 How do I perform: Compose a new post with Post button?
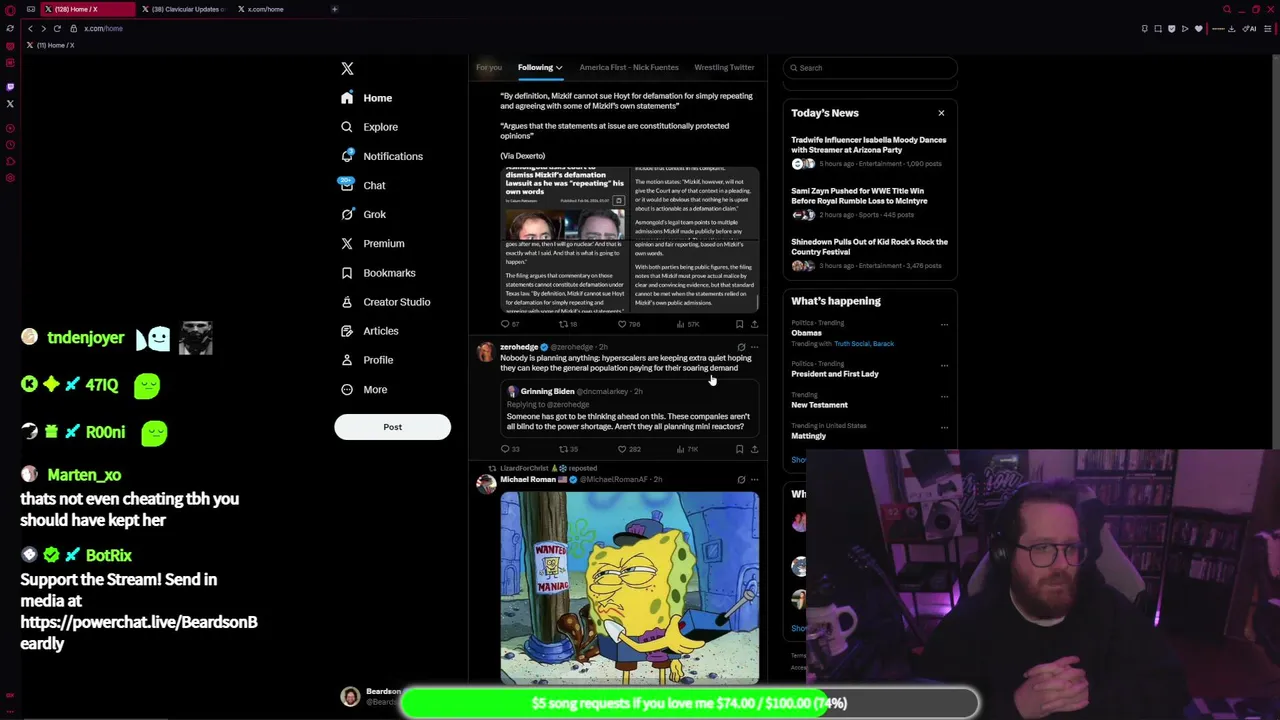pyautogui.click(x=392, y=427)
